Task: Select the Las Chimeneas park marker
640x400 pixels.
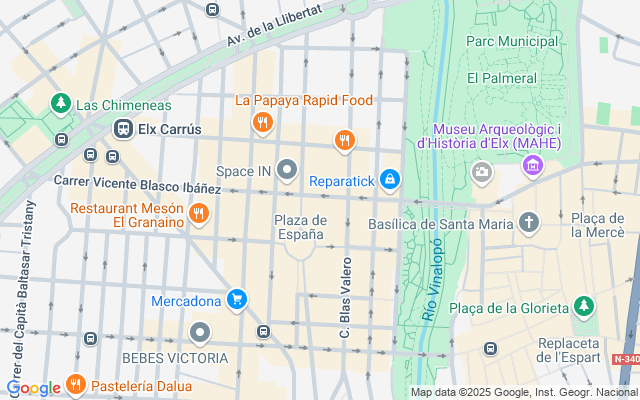Action: tap(61, 104)
